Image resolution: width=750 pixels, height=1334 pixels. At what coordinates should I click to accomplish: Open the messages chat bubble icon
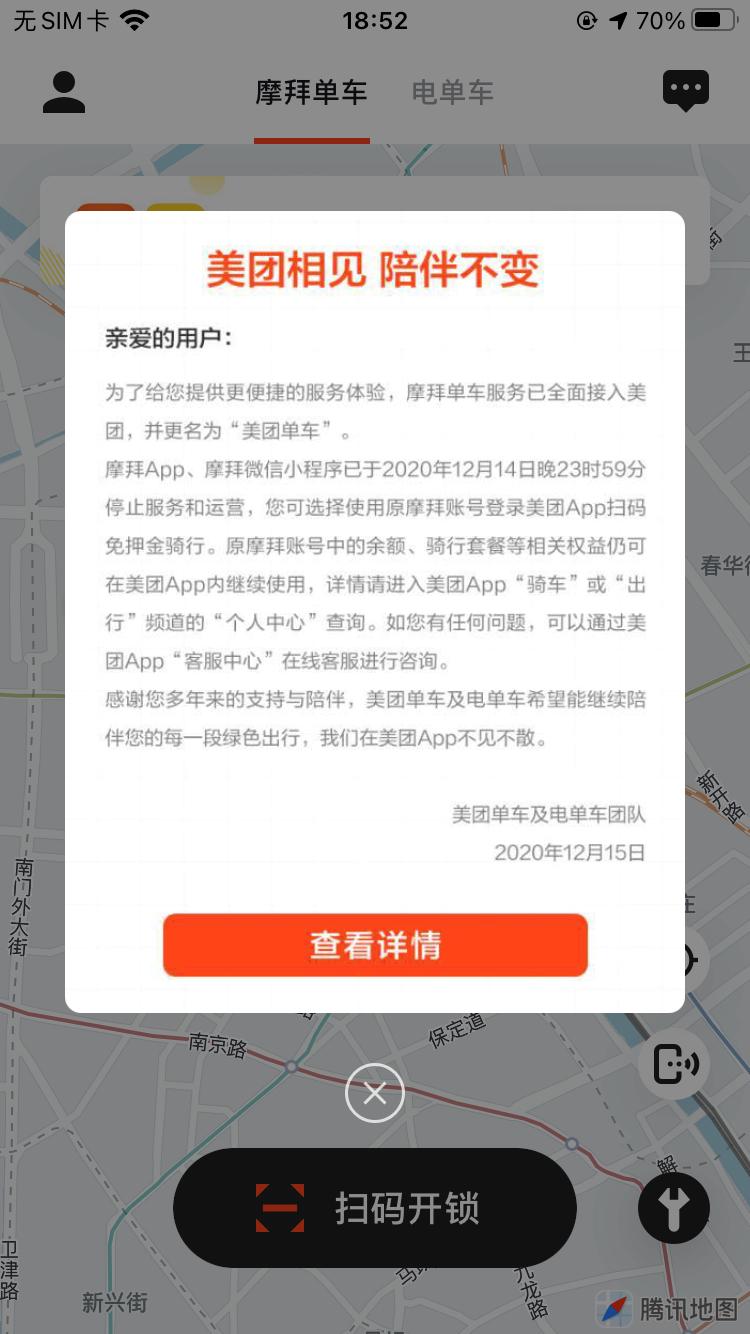(x=686, y=91)
